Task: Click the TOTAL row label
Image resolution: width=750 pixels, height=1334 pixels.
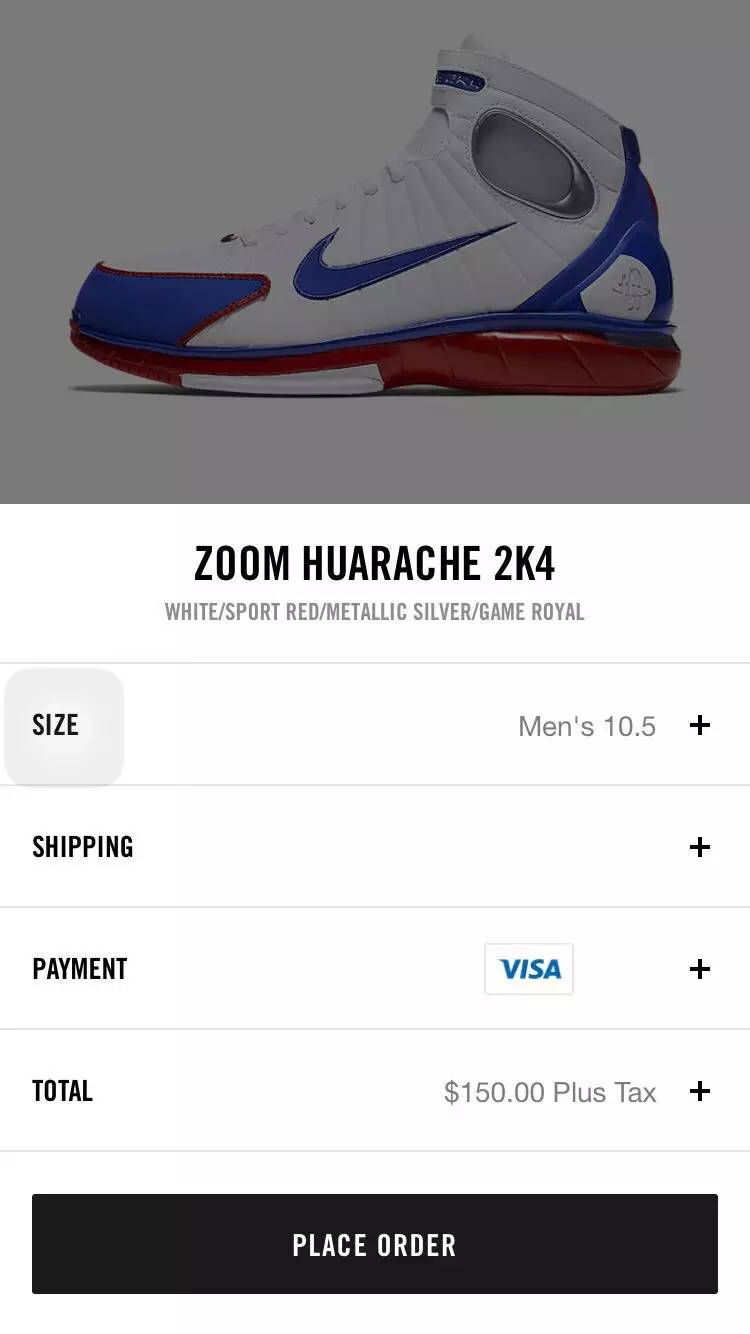Action: [x=63, y=1091]
